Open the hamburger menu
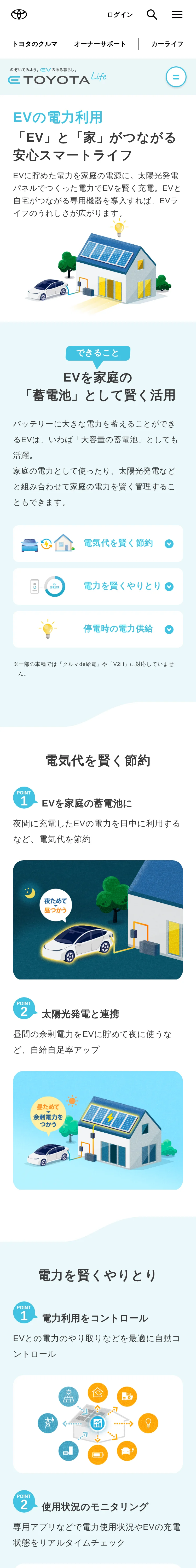The image size is (196, 1568). 177,15
